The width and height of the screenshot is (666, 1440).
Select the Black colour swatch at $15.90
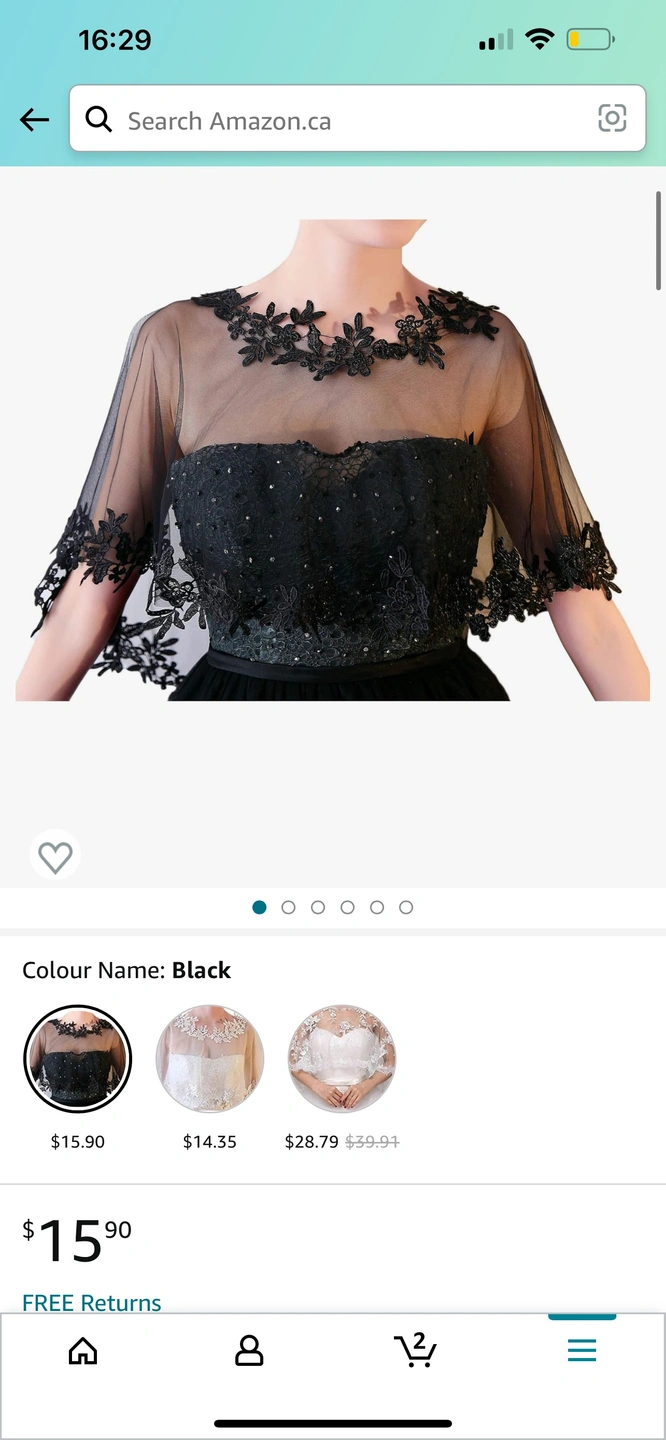point(78,1059)
